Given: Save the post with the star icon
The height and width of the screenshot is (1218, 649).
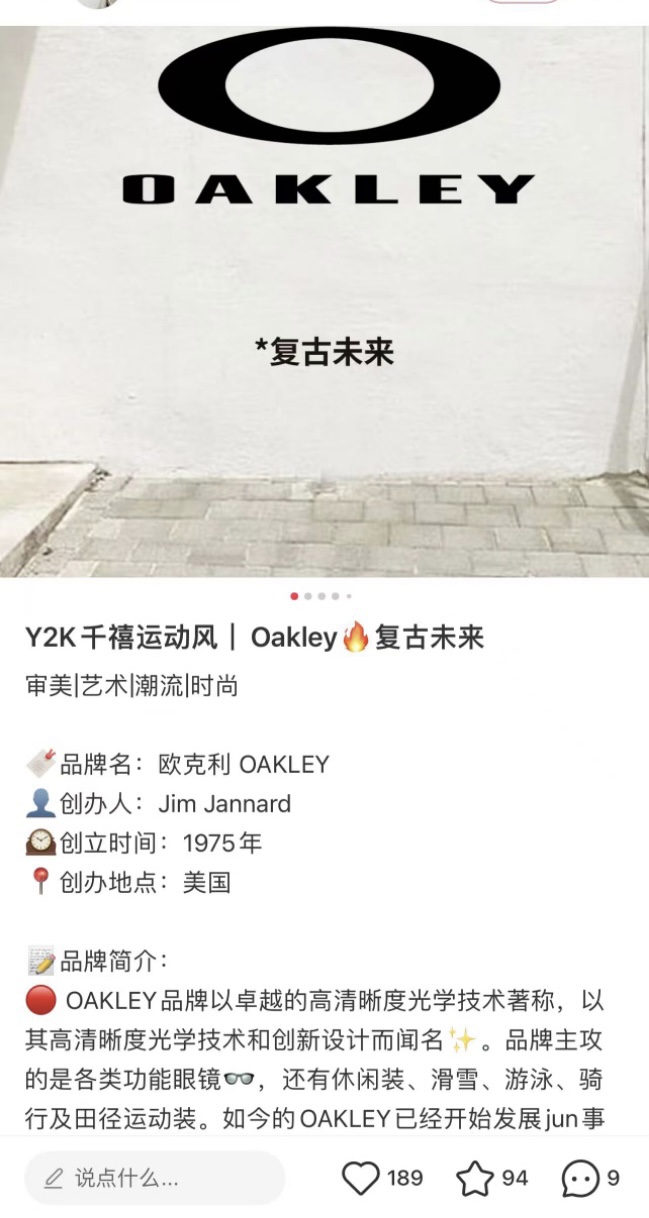Looking at the screenshot, I should tap(475, 1178).
